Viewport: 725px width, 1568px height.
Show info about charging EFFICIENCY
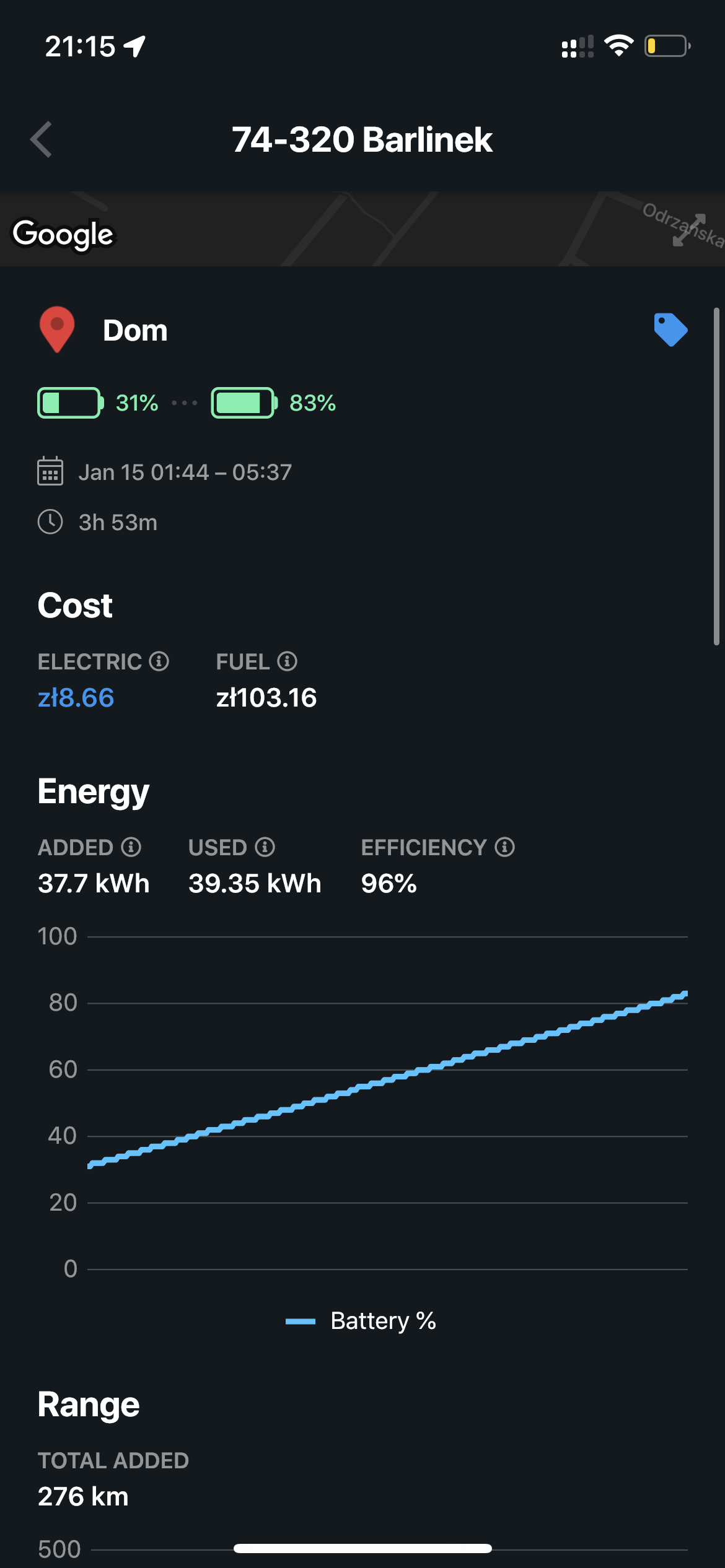click(505, 847)
